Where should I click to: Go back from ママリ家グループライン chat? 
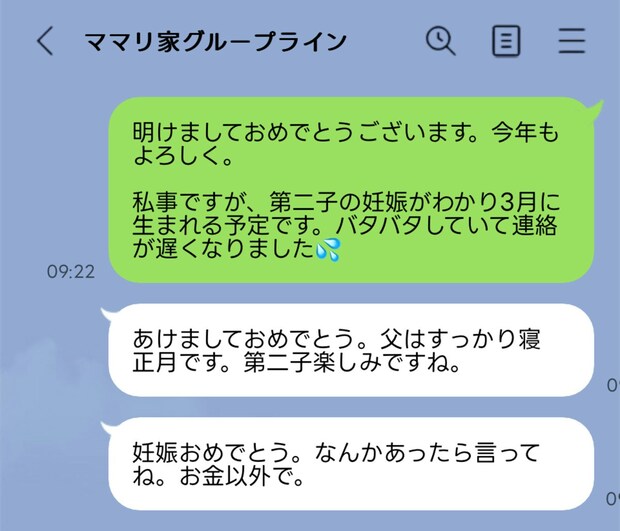pyautogui.click(x=43, y=41)
